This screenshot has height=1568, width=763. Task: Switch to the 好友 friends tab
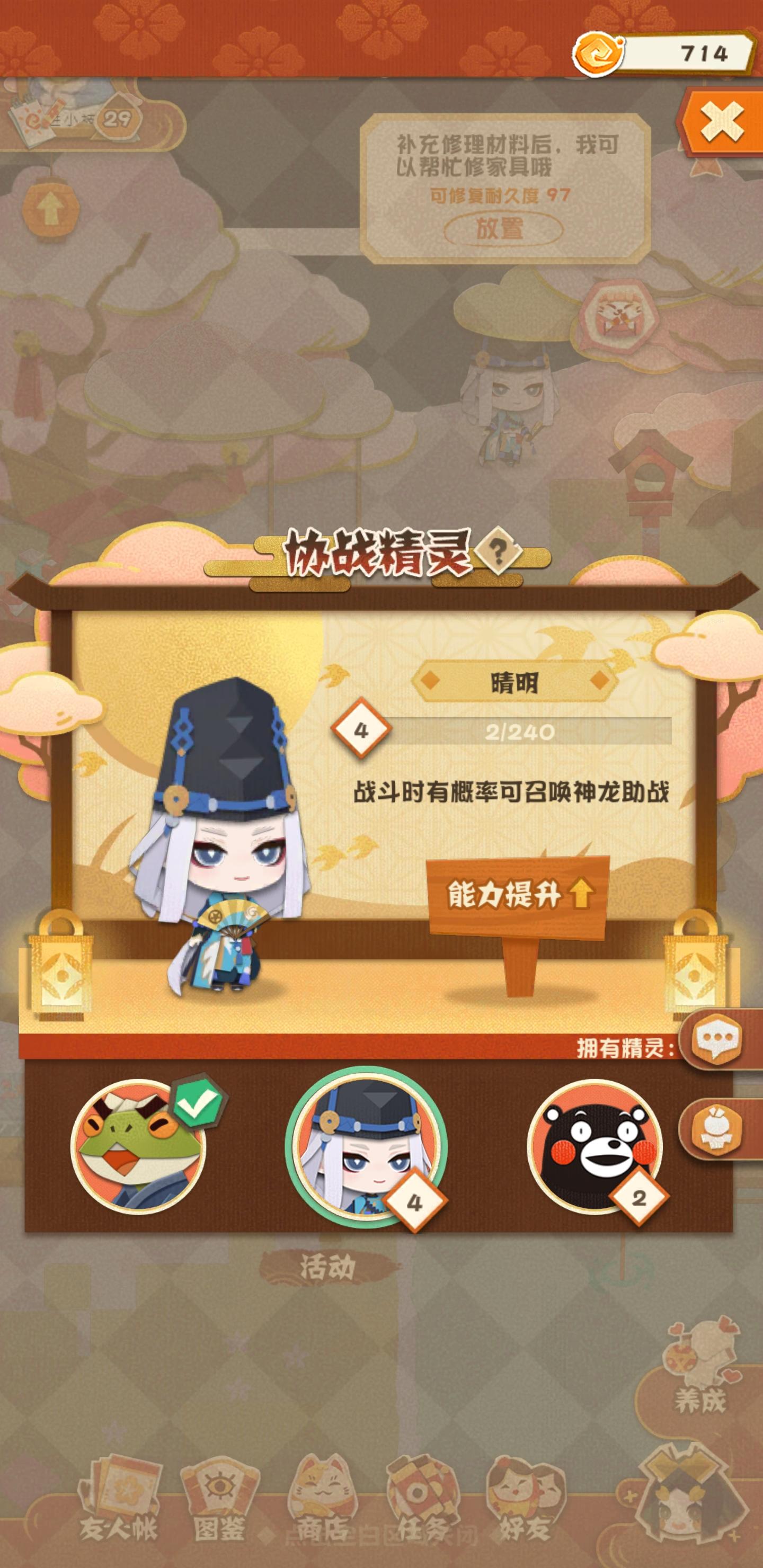tap(527, 1491)
